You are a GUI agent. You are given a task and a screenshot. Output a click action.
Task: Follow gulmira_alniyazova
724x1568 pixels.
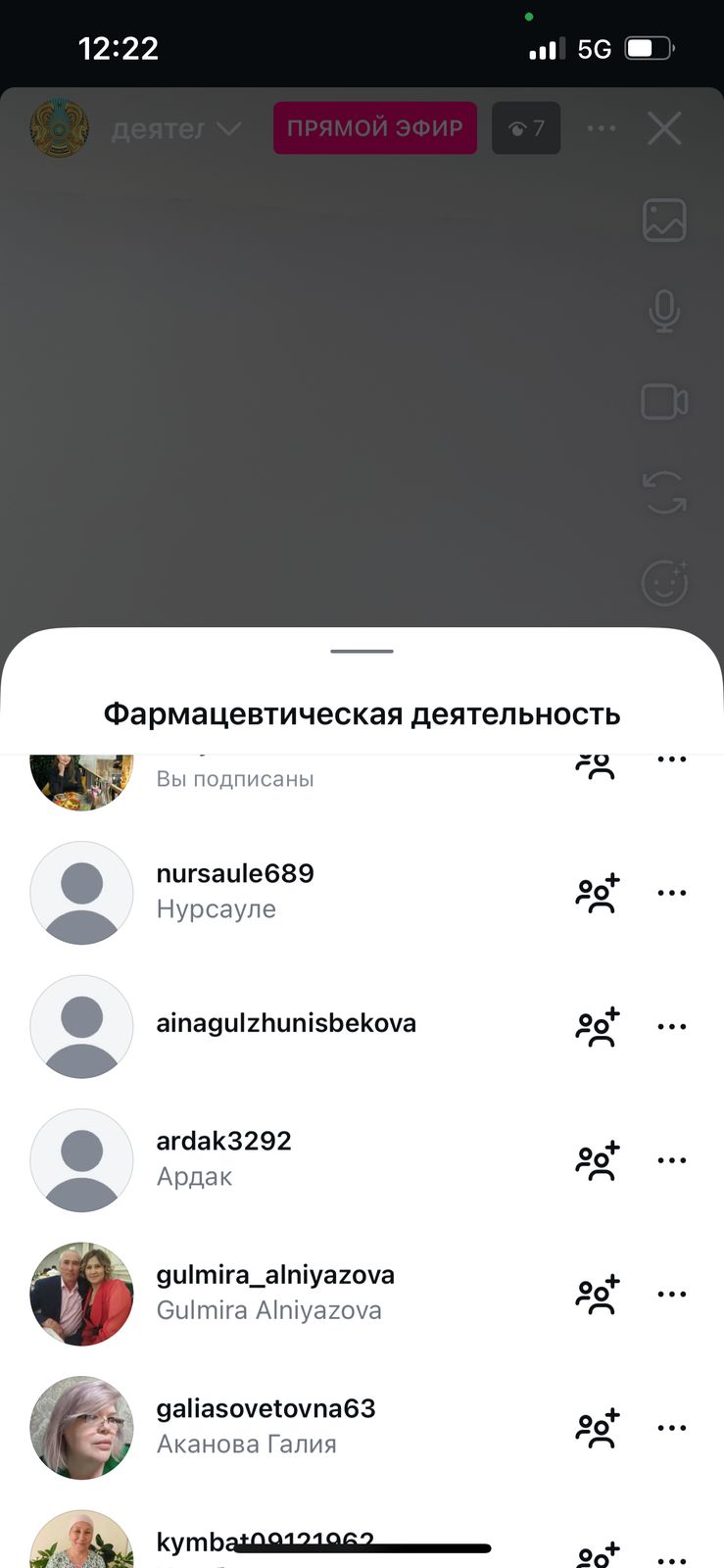(598, 1295)
